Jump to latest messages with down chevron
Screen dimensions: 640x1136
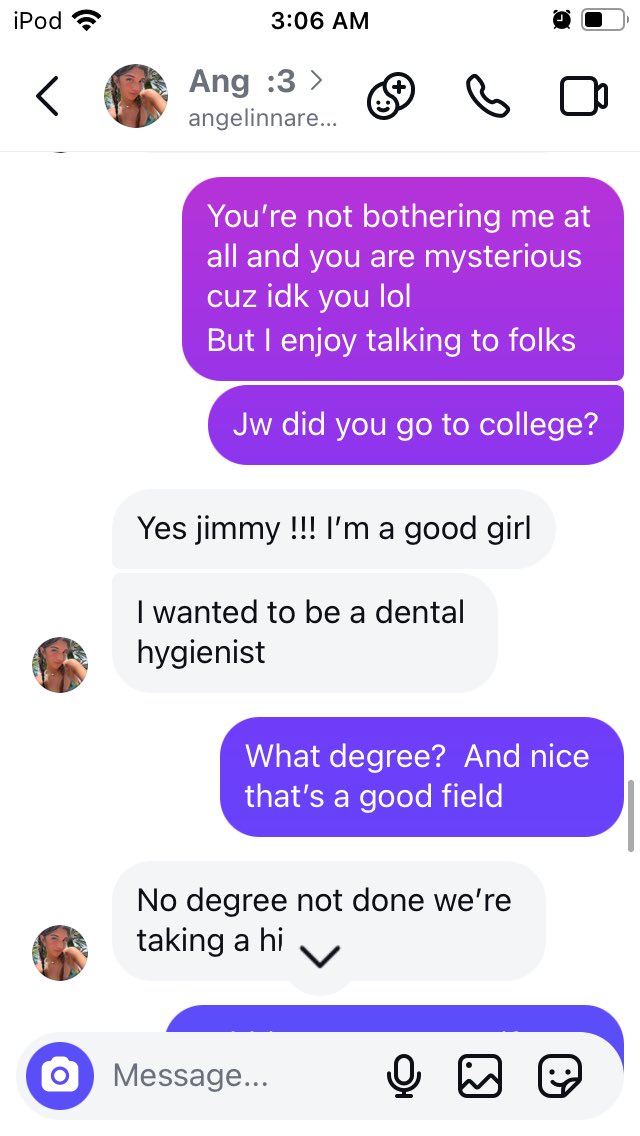point(320,958)
